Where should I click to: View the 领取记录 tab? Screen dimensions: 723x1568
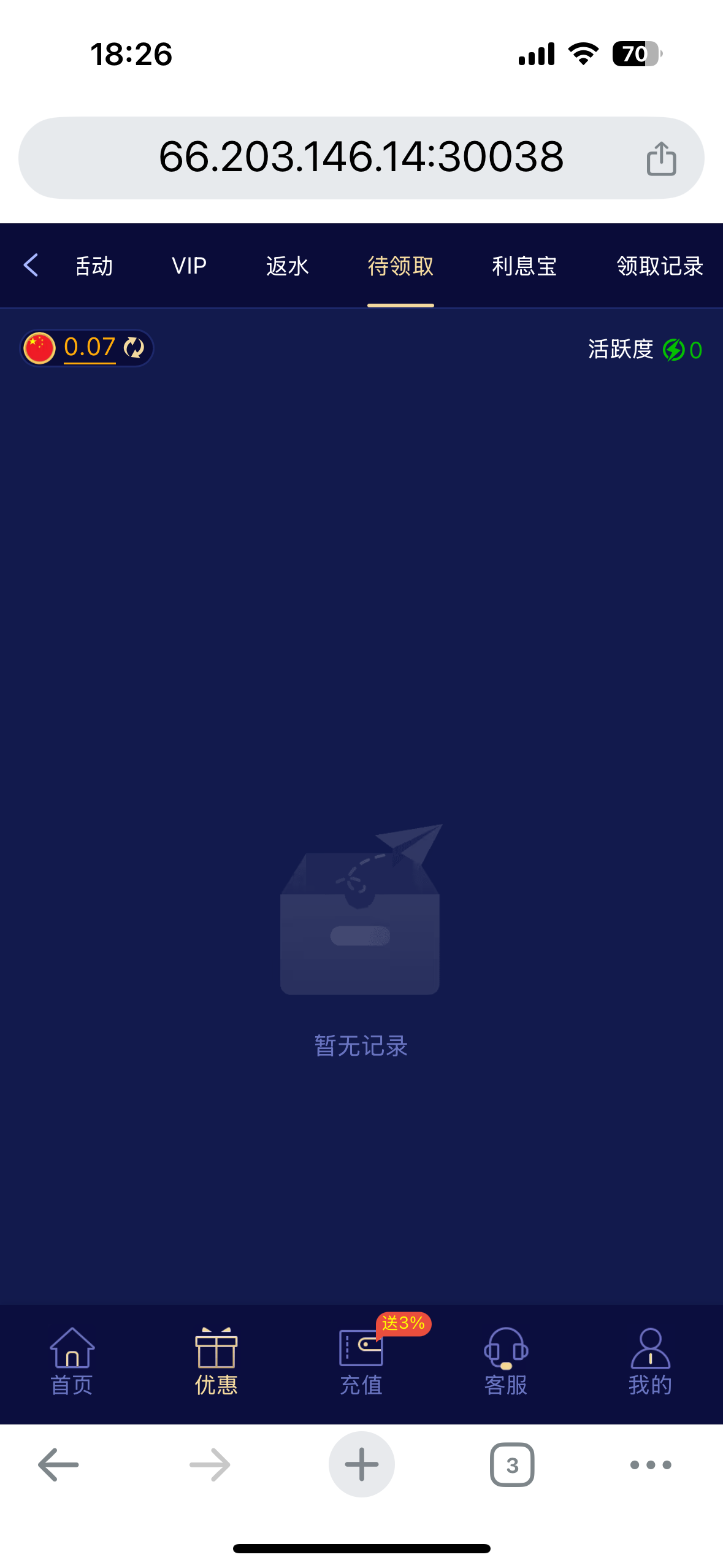659,266
